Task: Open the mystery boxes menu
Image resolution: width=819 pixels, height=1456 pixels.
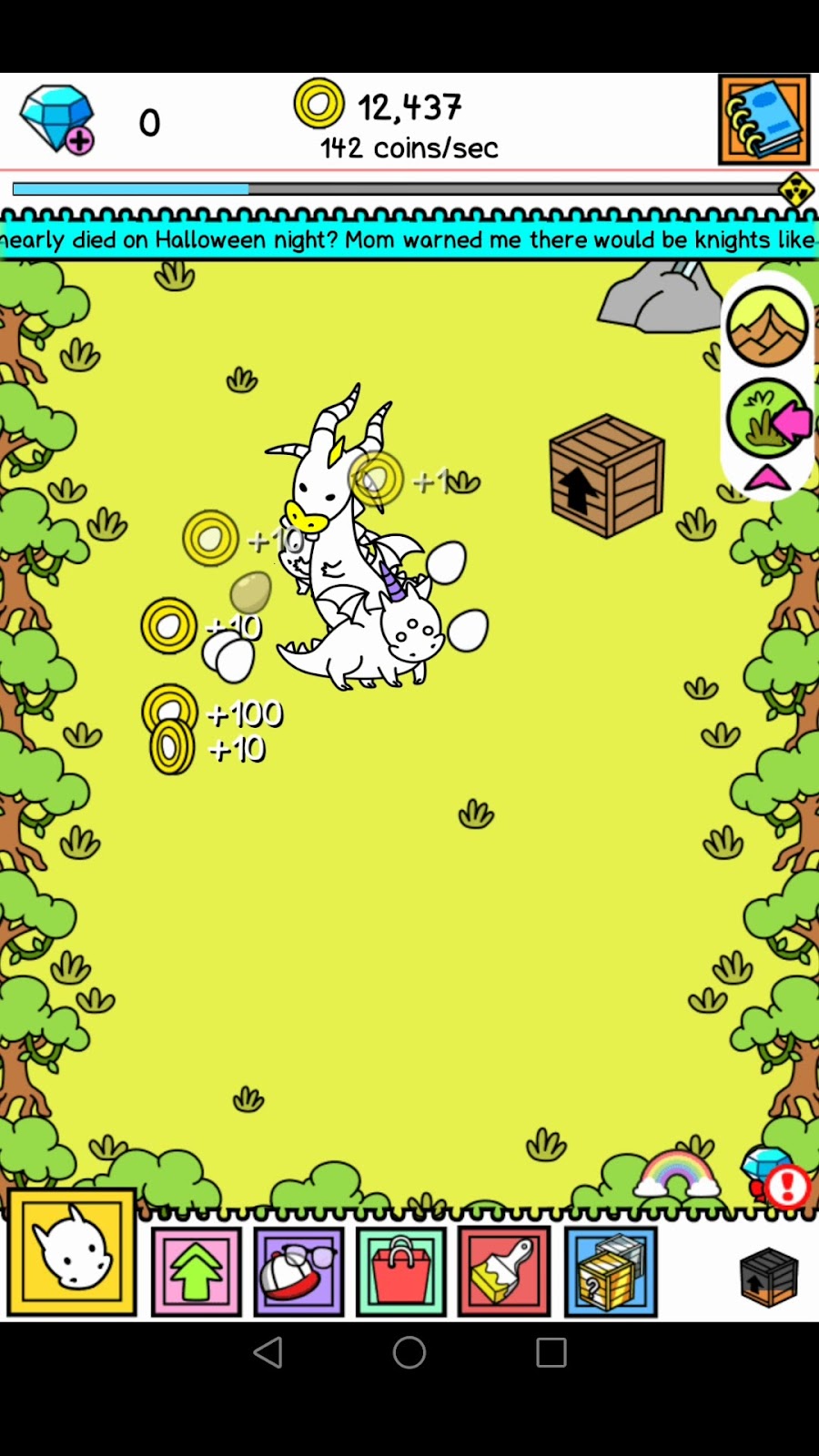Action: [611, 1271]
